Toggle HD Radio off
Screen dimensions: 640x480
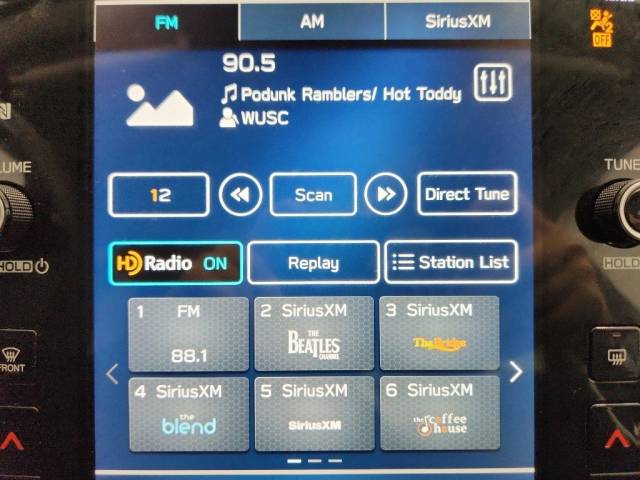coord(175,264)
